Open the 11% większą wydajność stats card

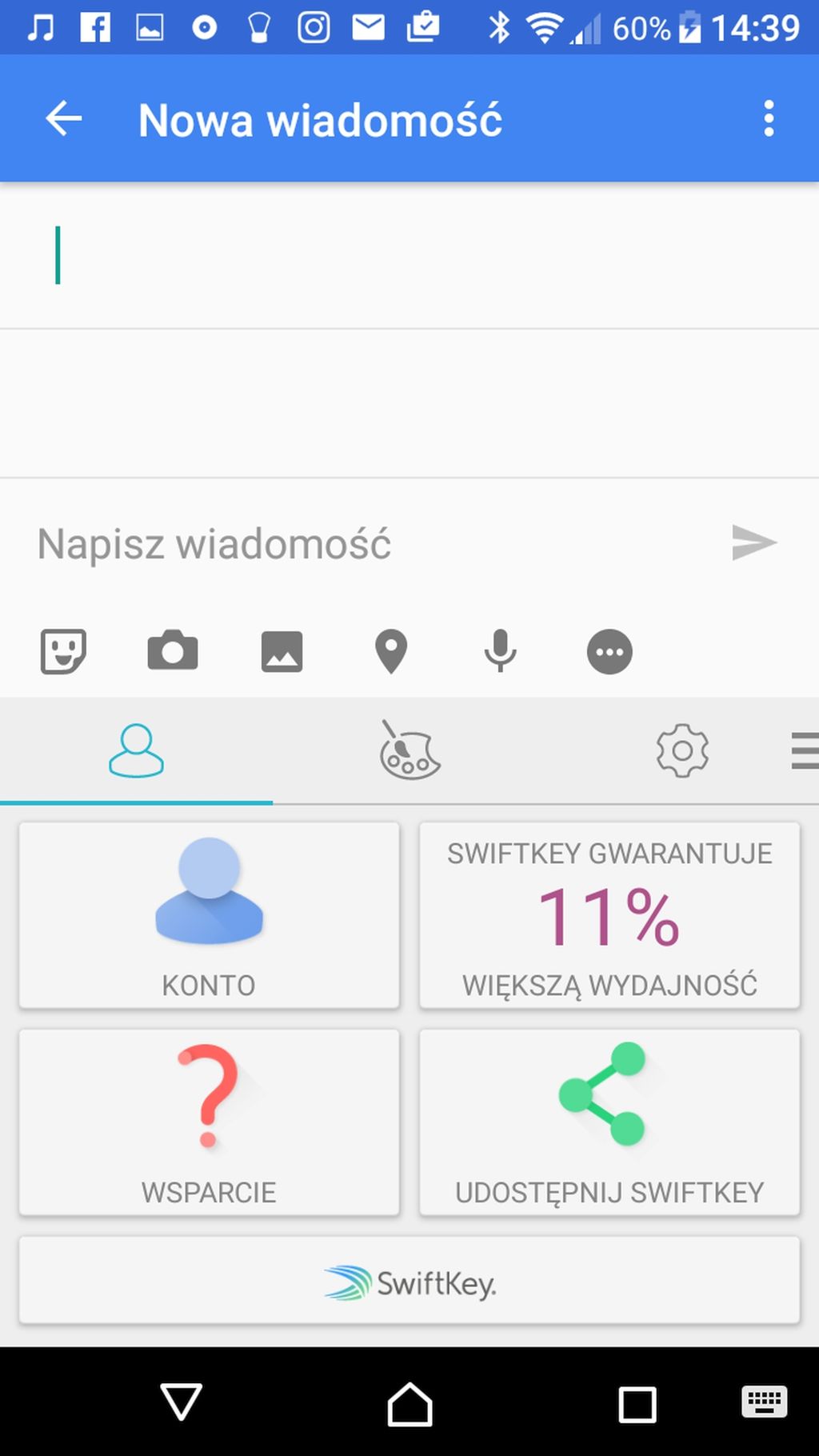pos(609,915)
